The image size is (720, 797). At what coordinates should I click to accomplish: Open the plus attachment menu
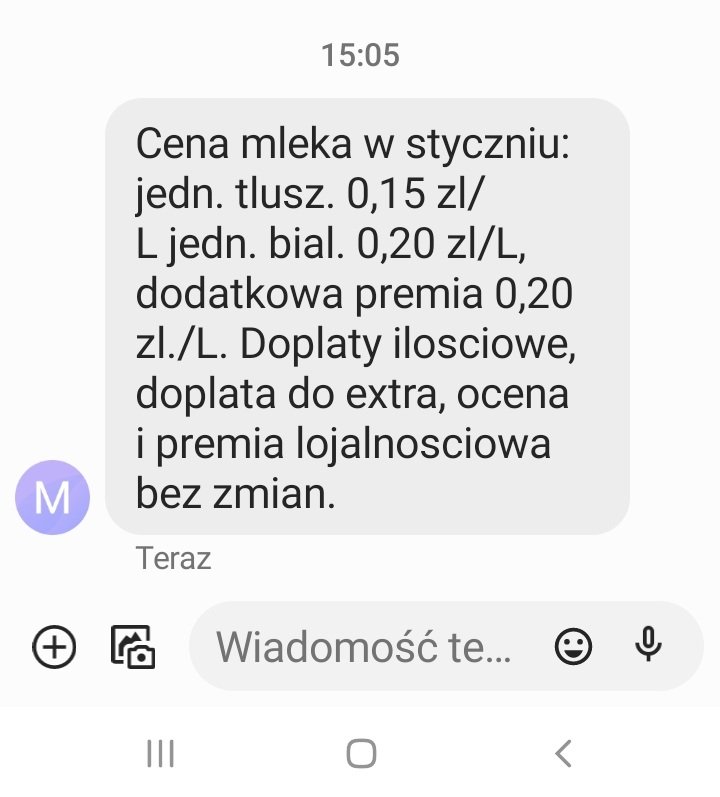(54, 647)
